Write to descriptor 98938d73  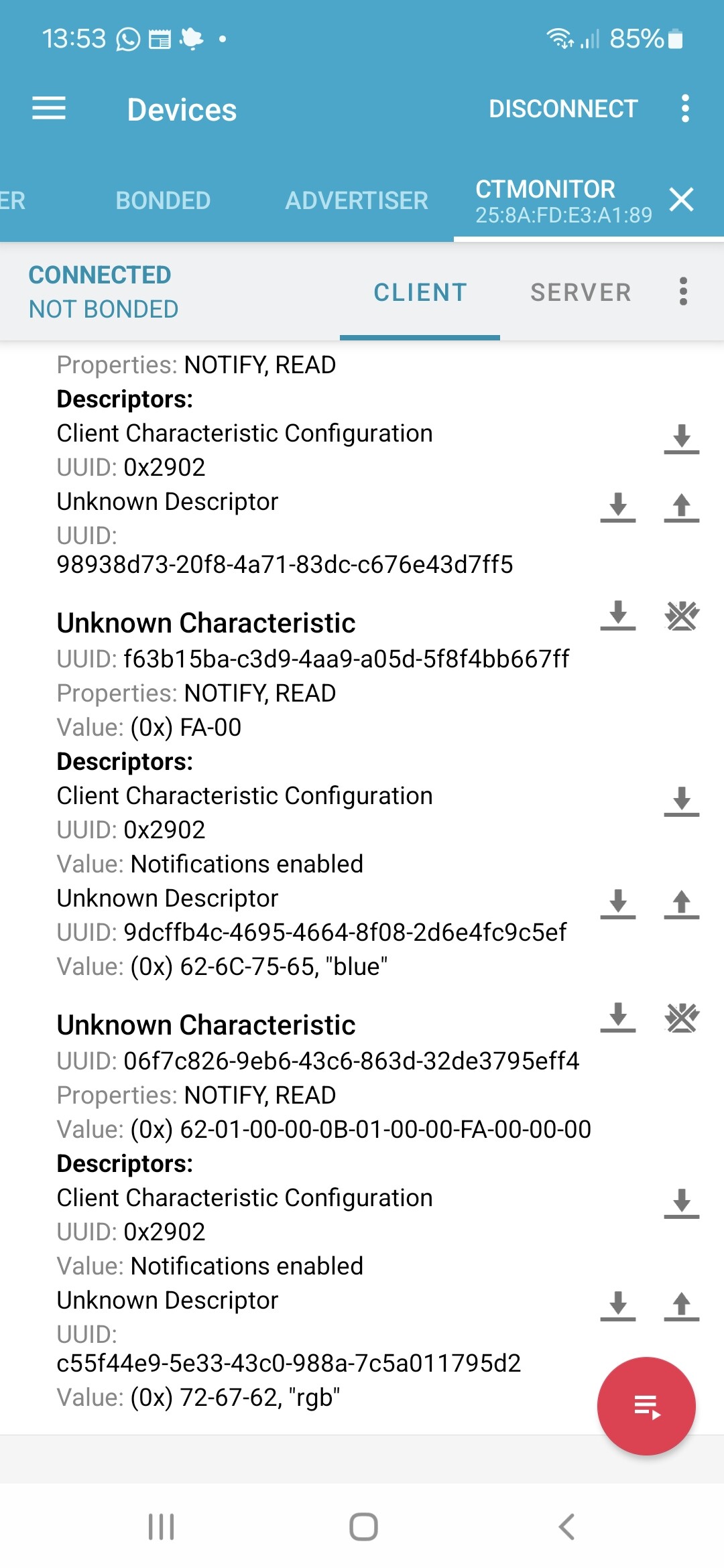point(682,507)
